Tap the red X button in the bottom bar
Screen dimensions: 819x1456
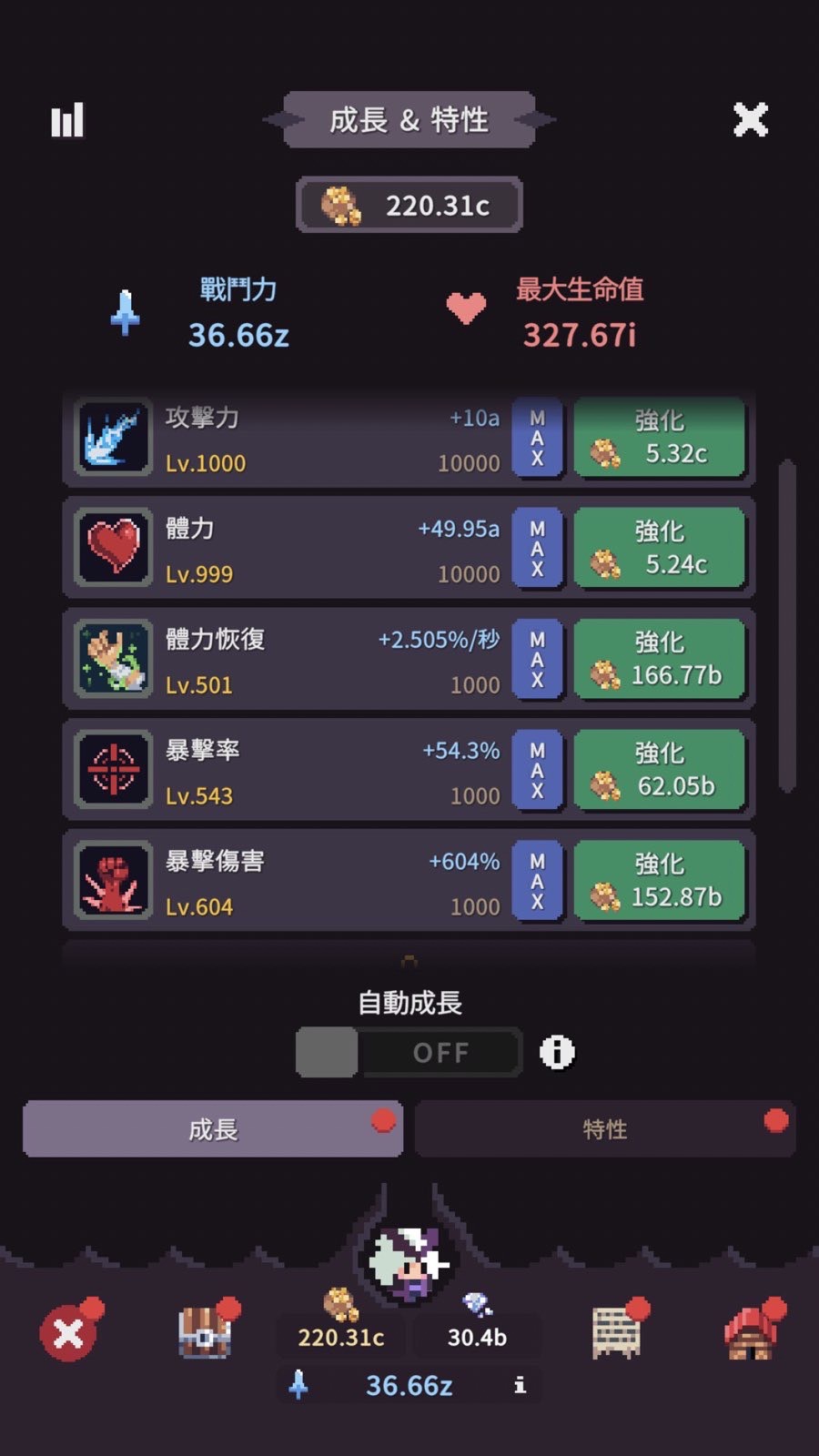pos(68,1334)
